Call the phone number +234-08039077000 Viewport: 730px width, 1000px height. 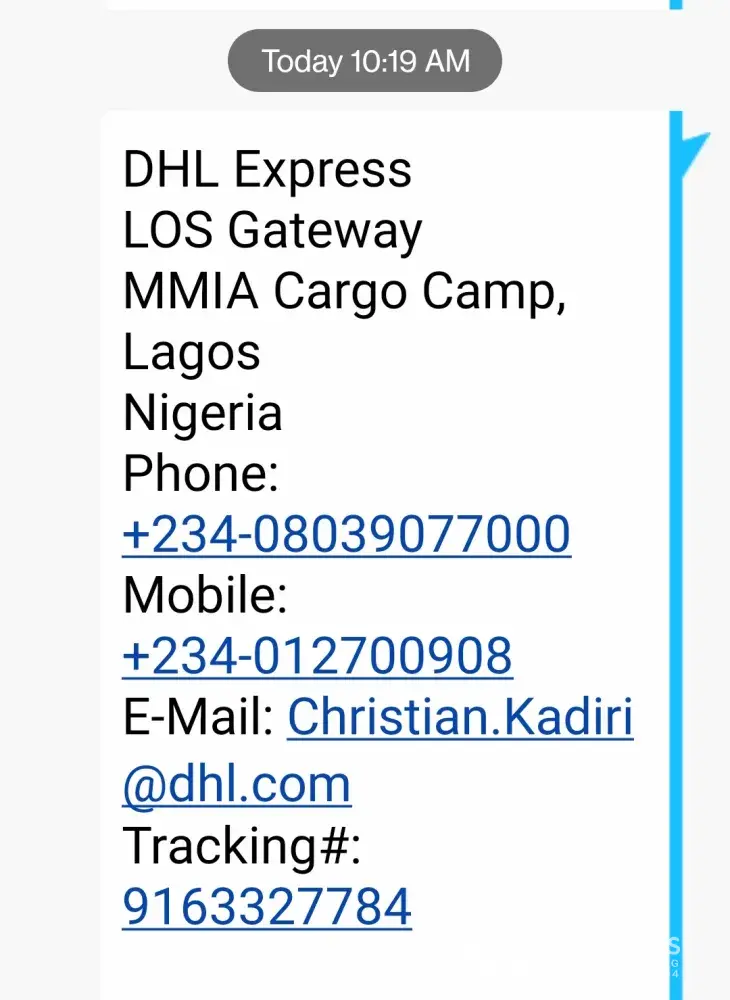(346, 535)
